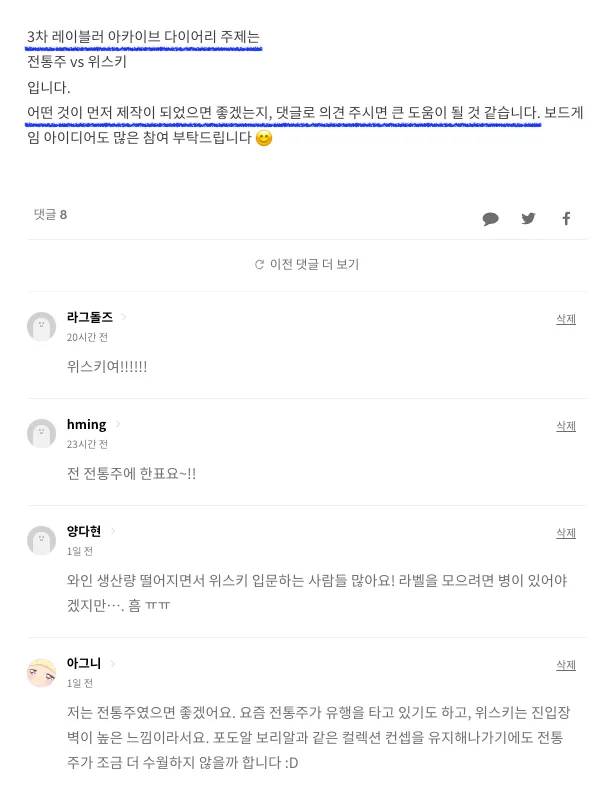
Task: Load previous comments with 이전 댓글 더 보기
Action: coord(307,265)
